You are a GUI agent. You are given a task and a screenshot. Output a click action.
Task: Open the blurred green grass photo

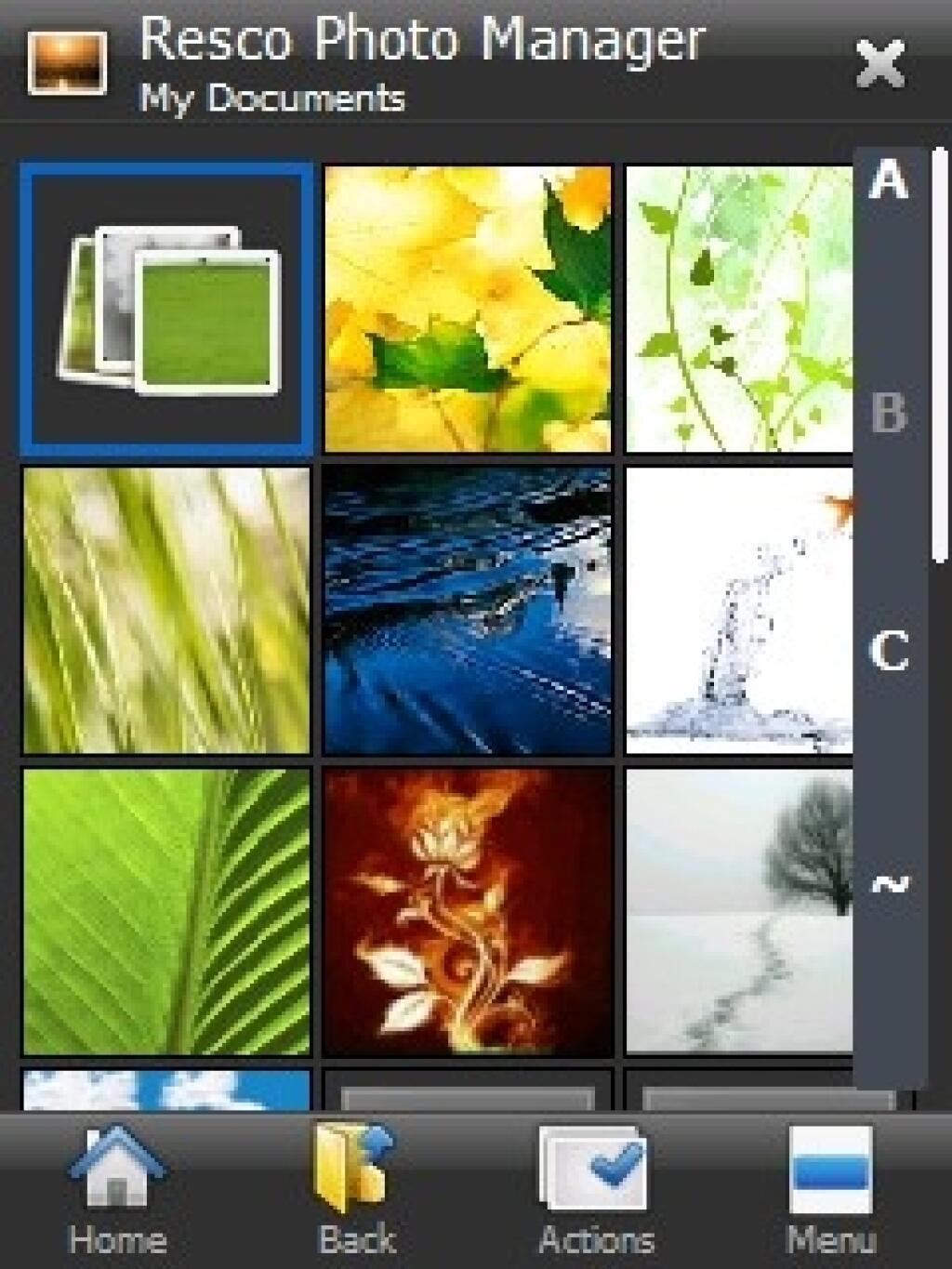pyautogui.click(x=167, y=611)
